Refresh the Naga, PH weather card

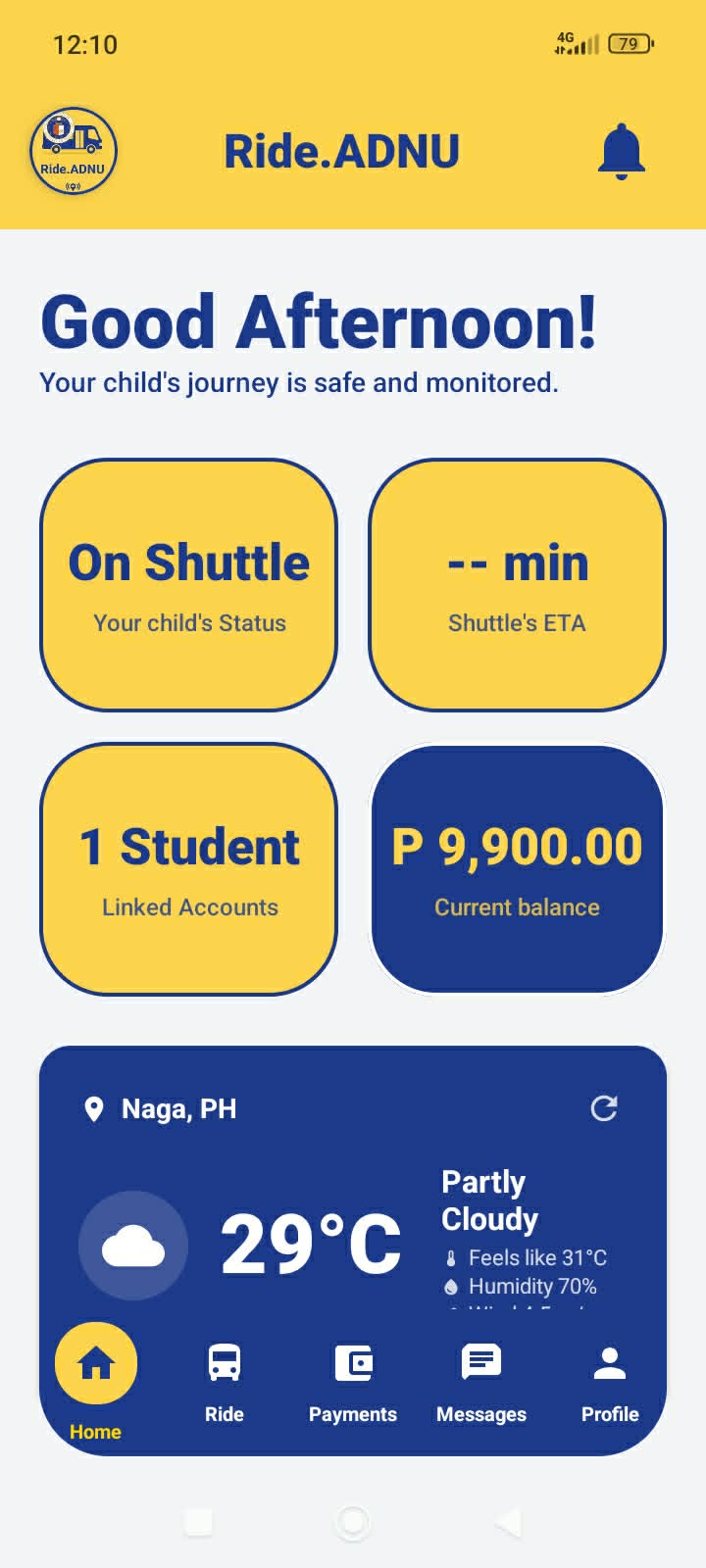(604, 1108)
